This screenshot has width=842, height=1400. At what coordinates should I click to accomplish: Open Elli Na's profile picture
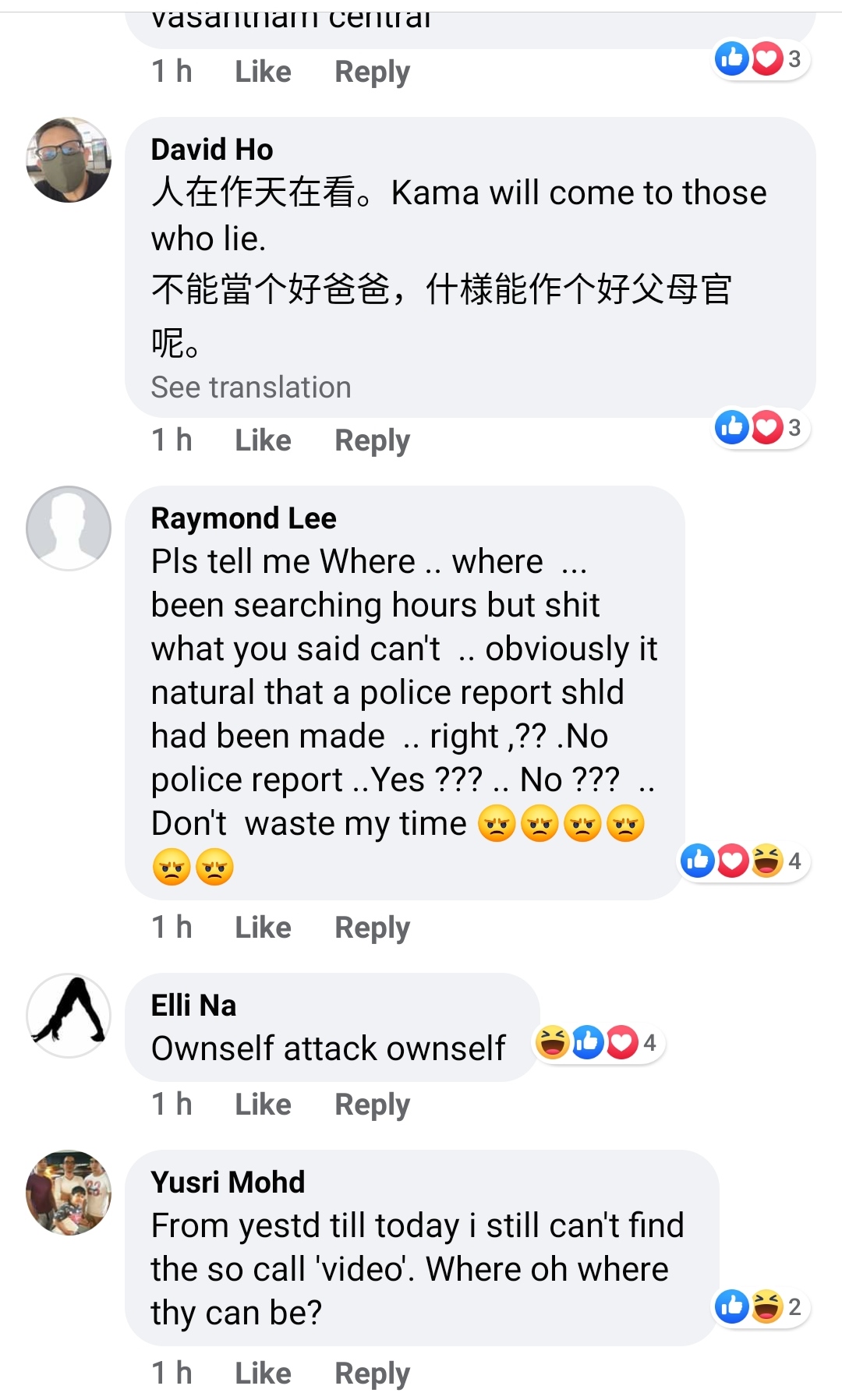coord(69,1015)
